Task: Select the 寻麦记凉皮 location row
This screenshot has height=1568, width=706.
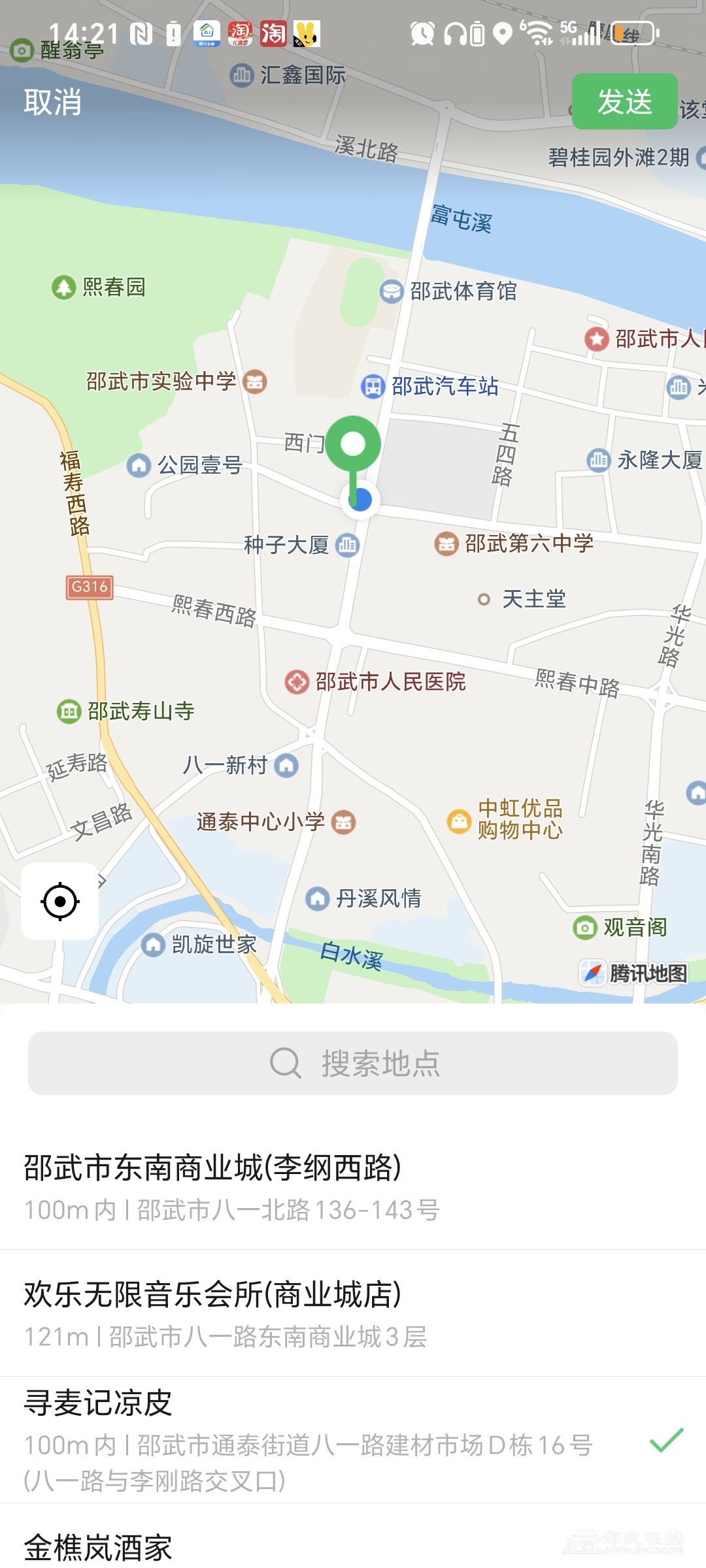Action: point(353,1439)
